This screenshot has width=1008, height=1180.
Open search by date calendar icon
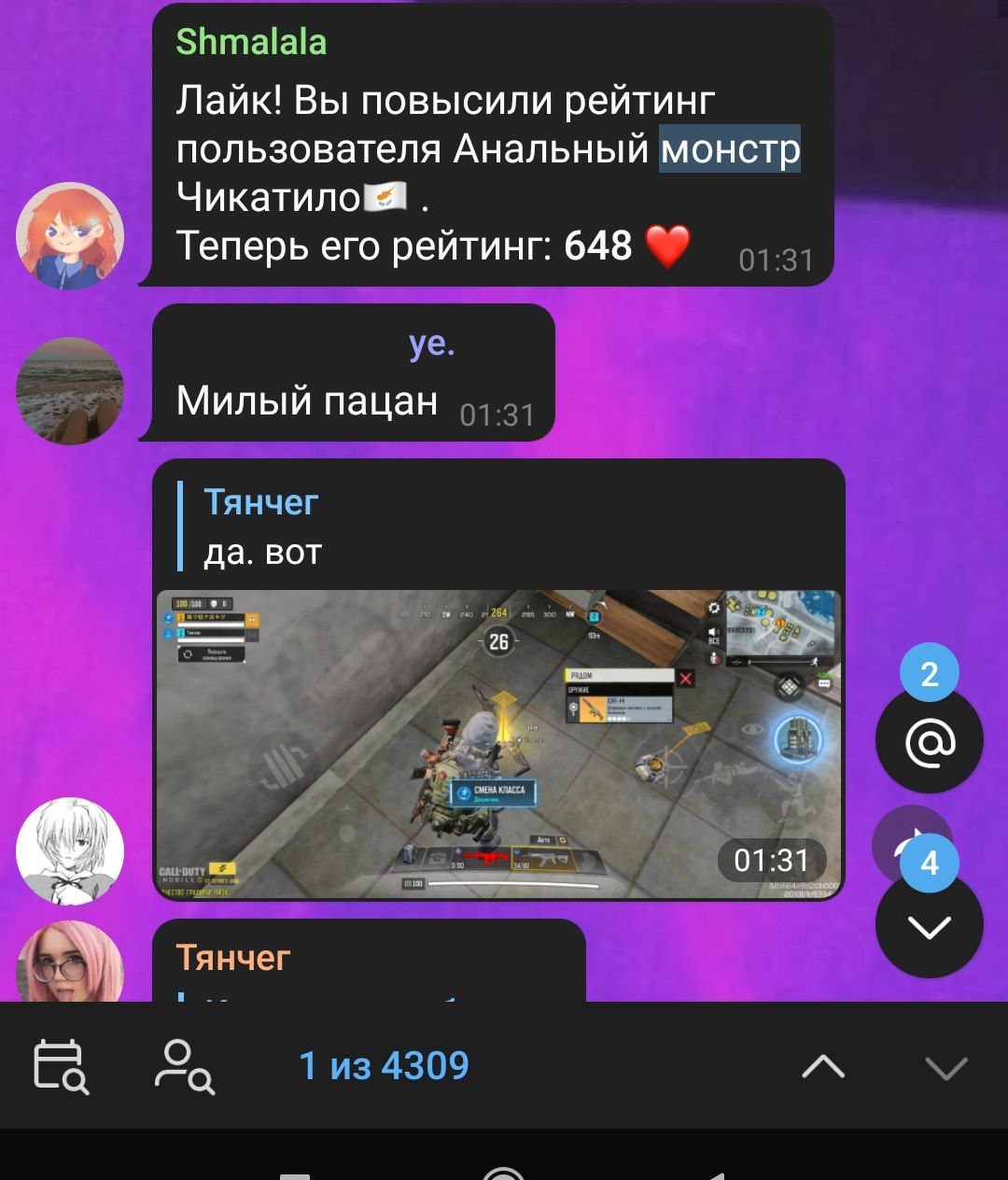point(62,1066)
